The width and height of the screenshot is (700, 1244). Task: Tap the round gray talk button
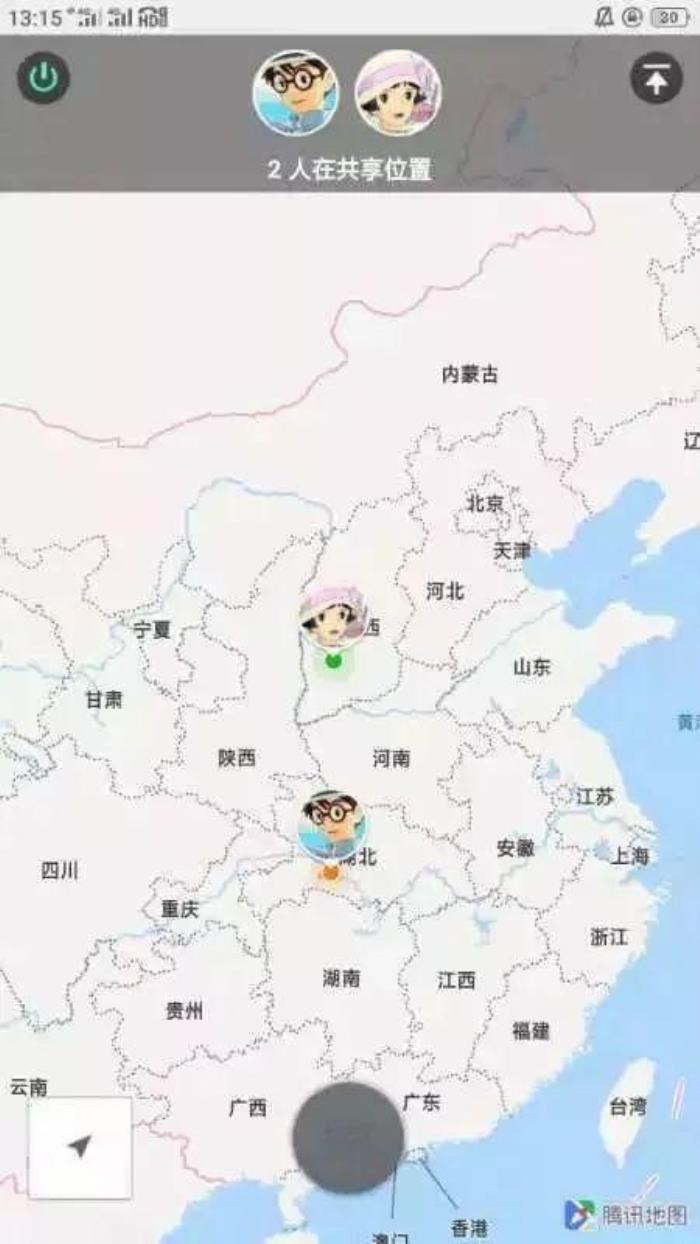point(348,1137)
